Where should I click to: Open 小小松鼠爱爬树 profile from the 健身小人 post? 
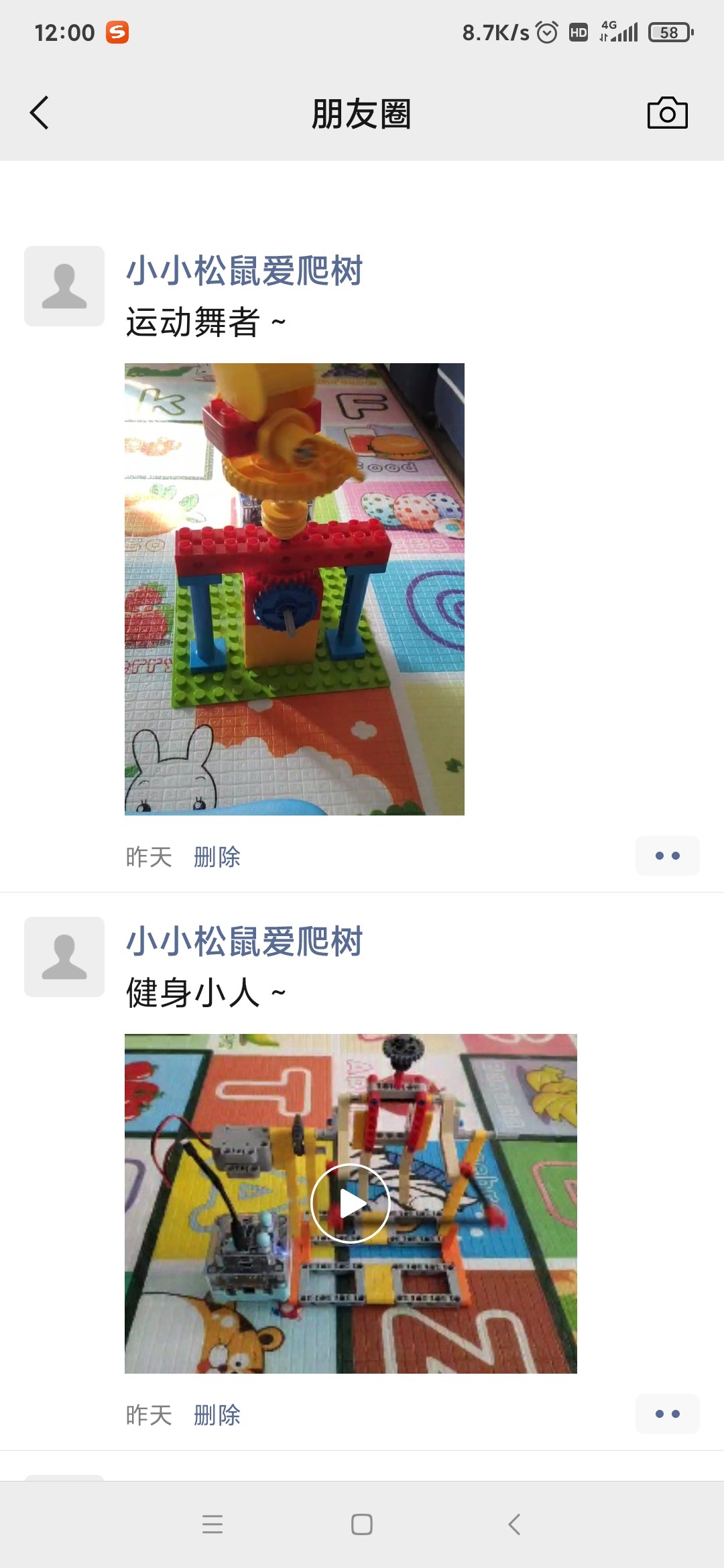(x=244, y=941)
